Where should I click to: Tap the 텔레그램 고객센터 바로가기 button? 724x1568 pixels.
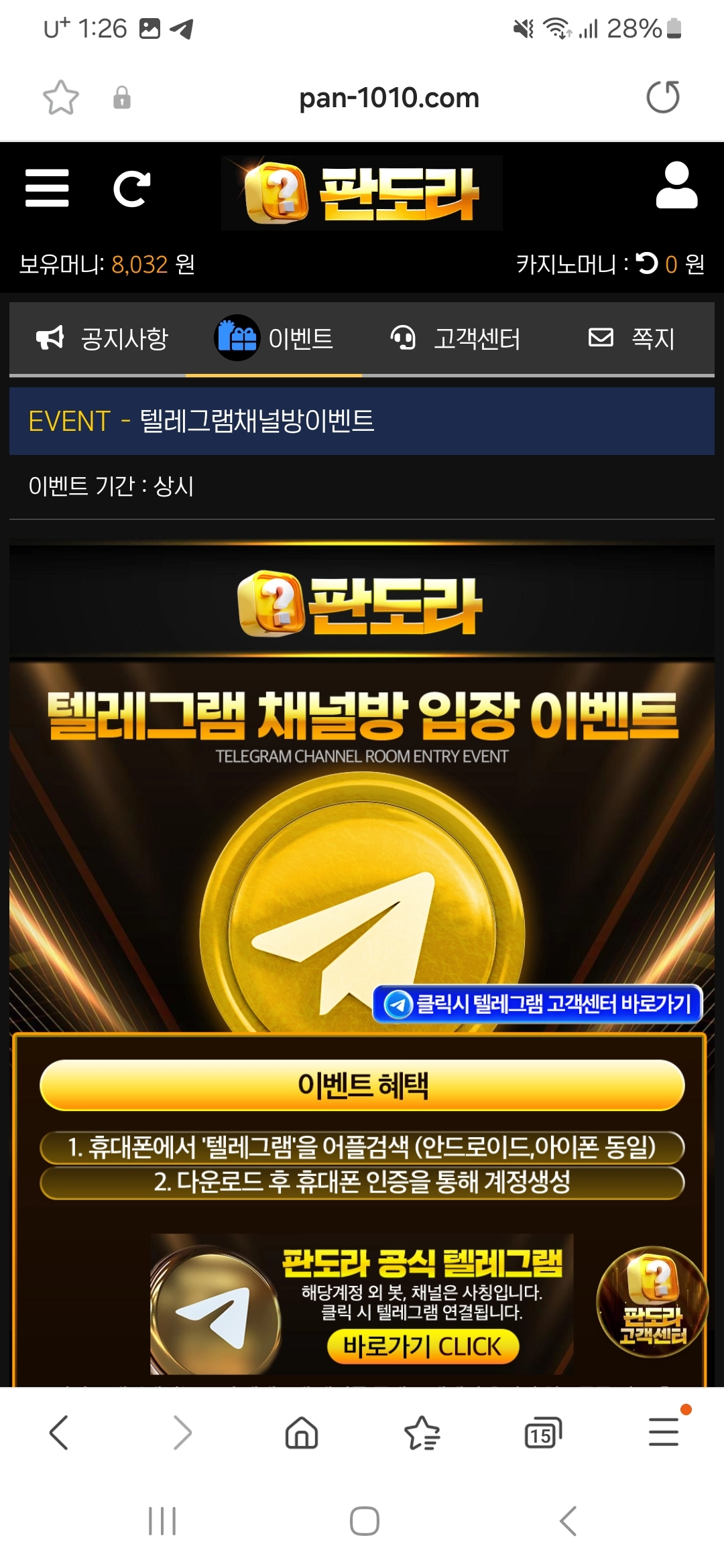tap(538, 1004)
